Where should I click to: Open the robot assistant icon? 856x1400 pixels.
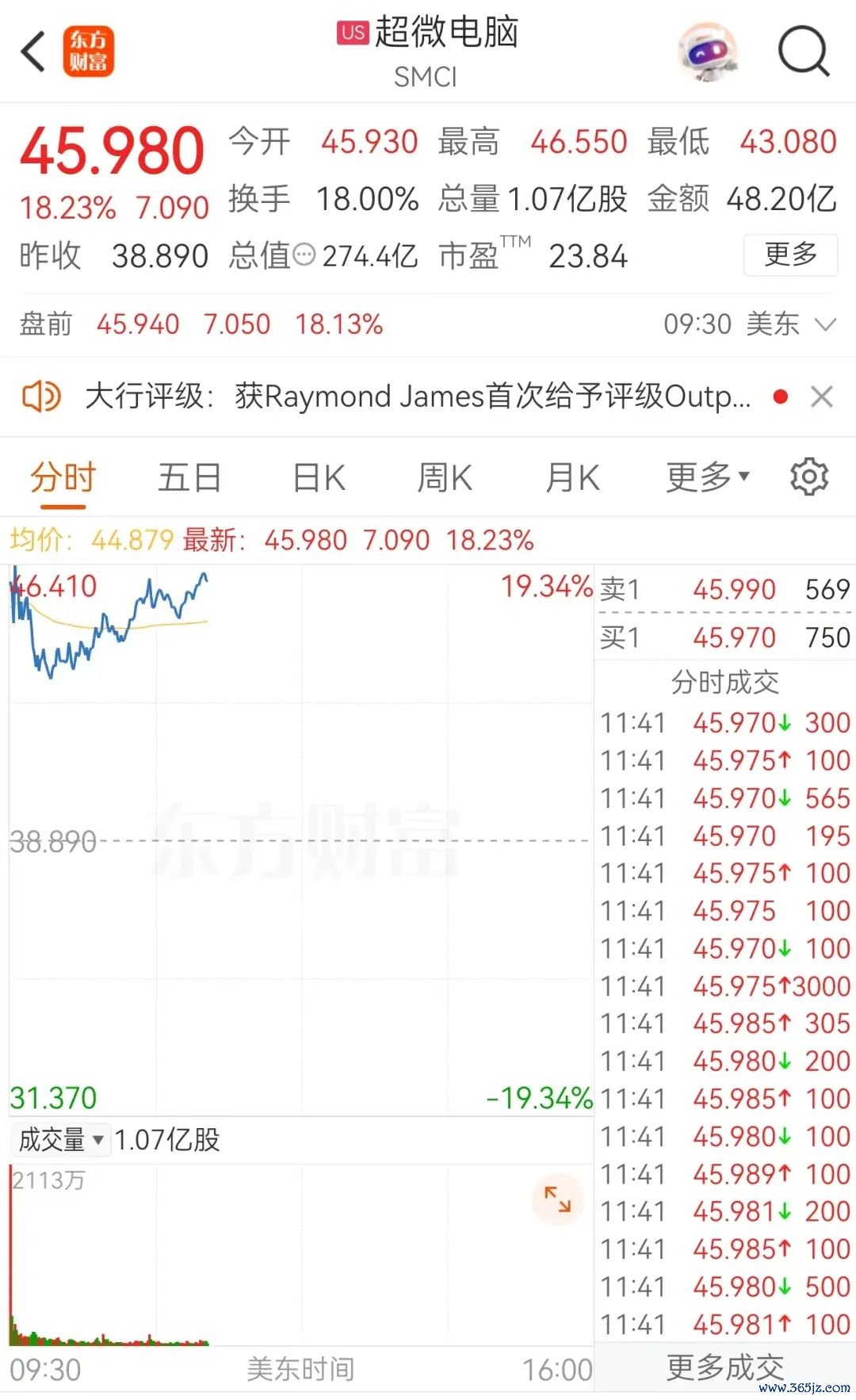pyautogui.click(x=708, y=52)
